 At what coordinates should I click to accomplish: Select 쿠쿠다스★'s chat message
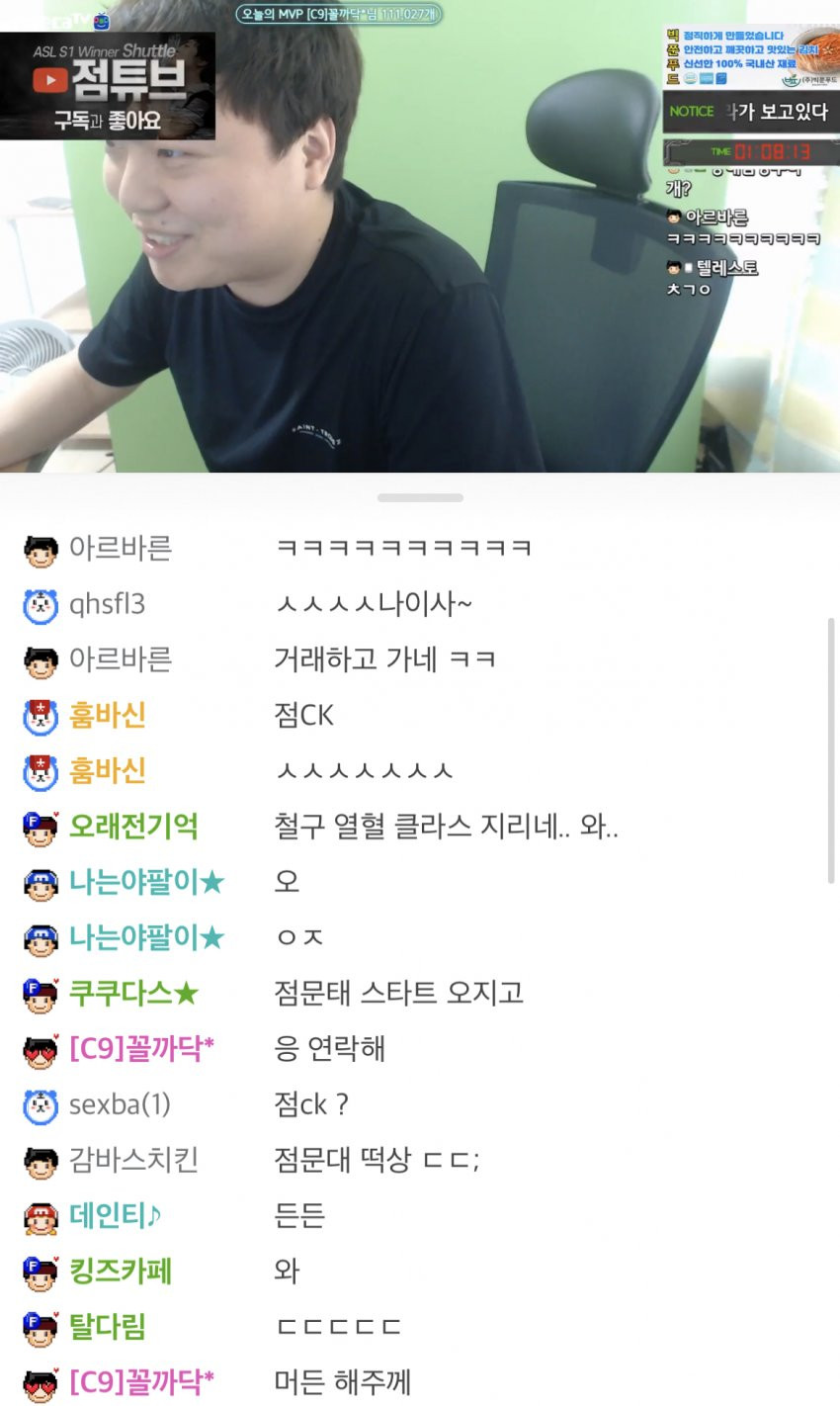tap(398, 993)
